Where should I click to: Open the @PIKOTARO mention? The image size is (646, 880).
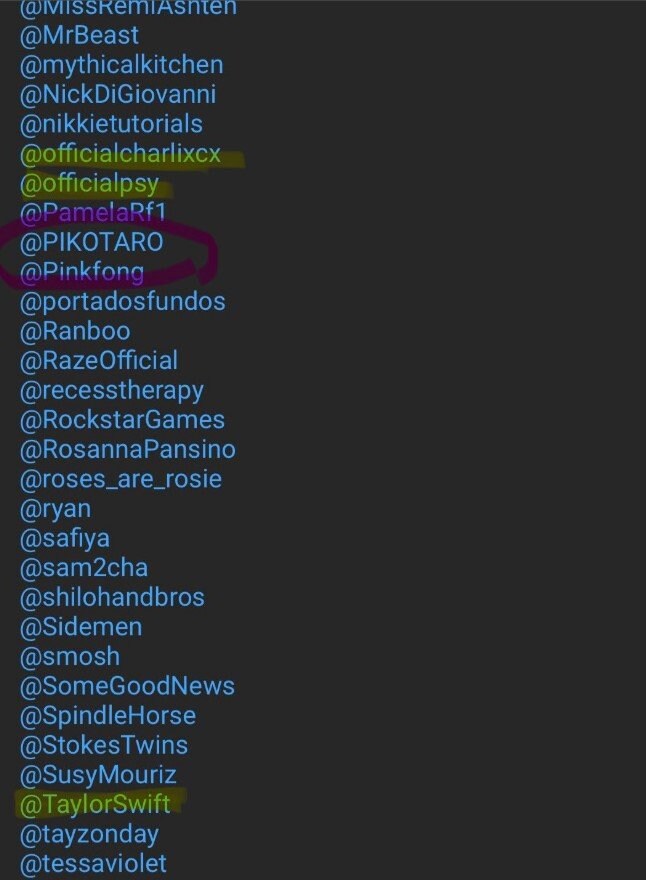click(91, 243)
